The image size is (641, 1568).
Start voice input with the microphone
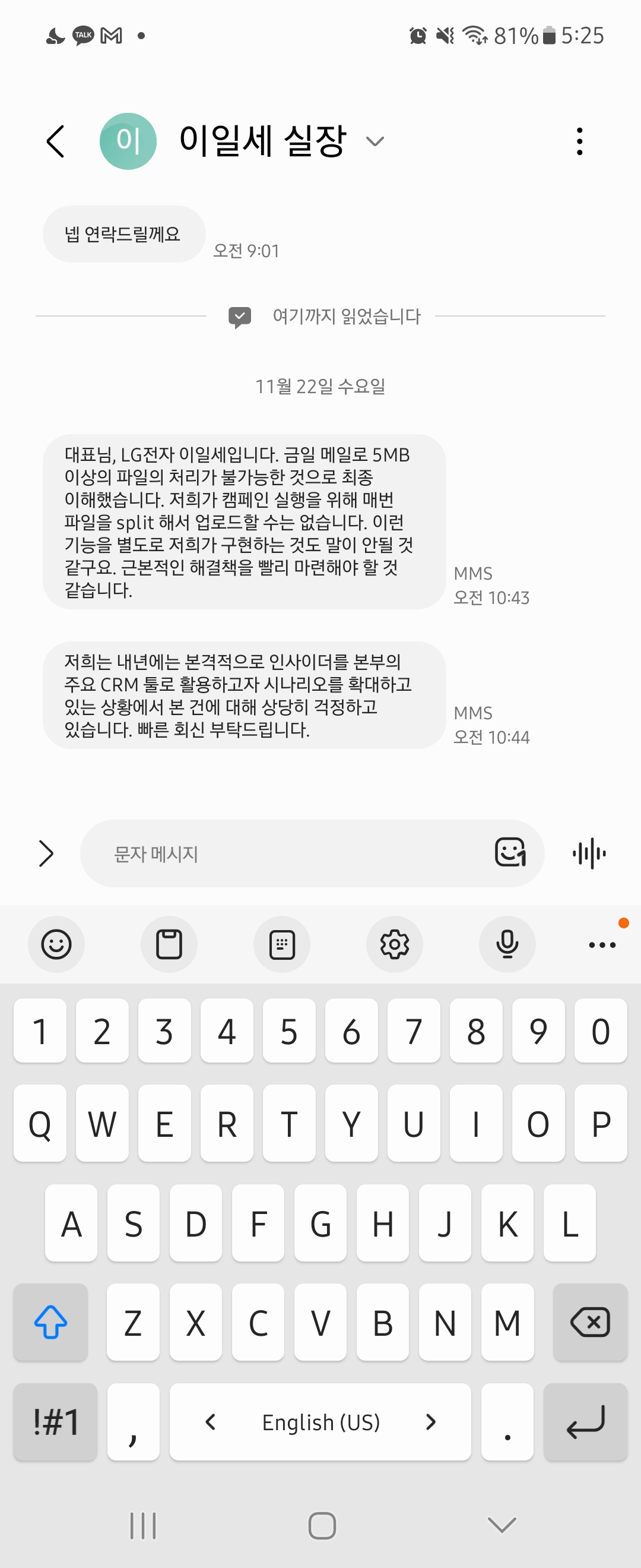[507, 944]
